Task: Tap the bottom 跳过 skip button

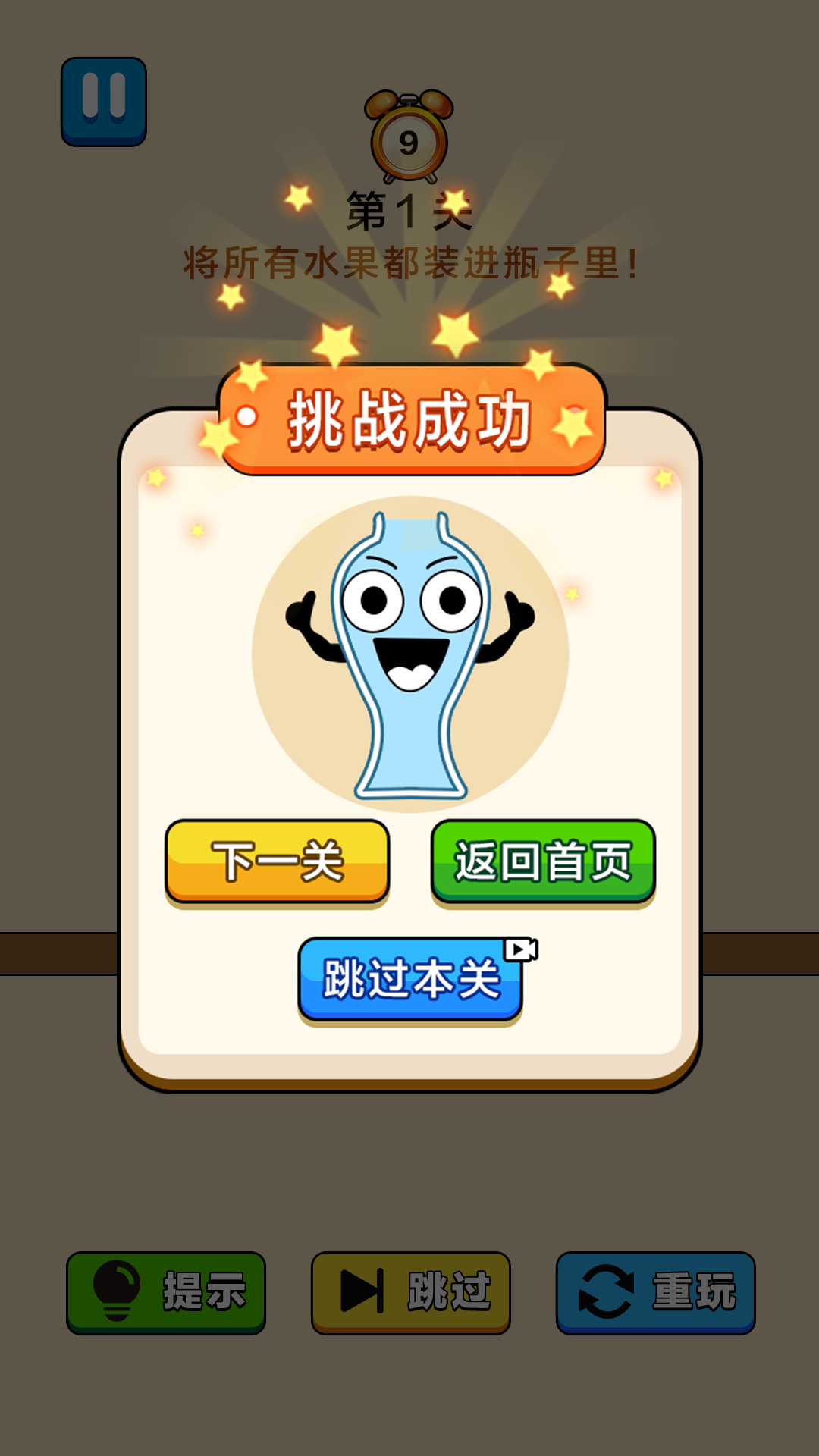Action: pos(410,1292)
